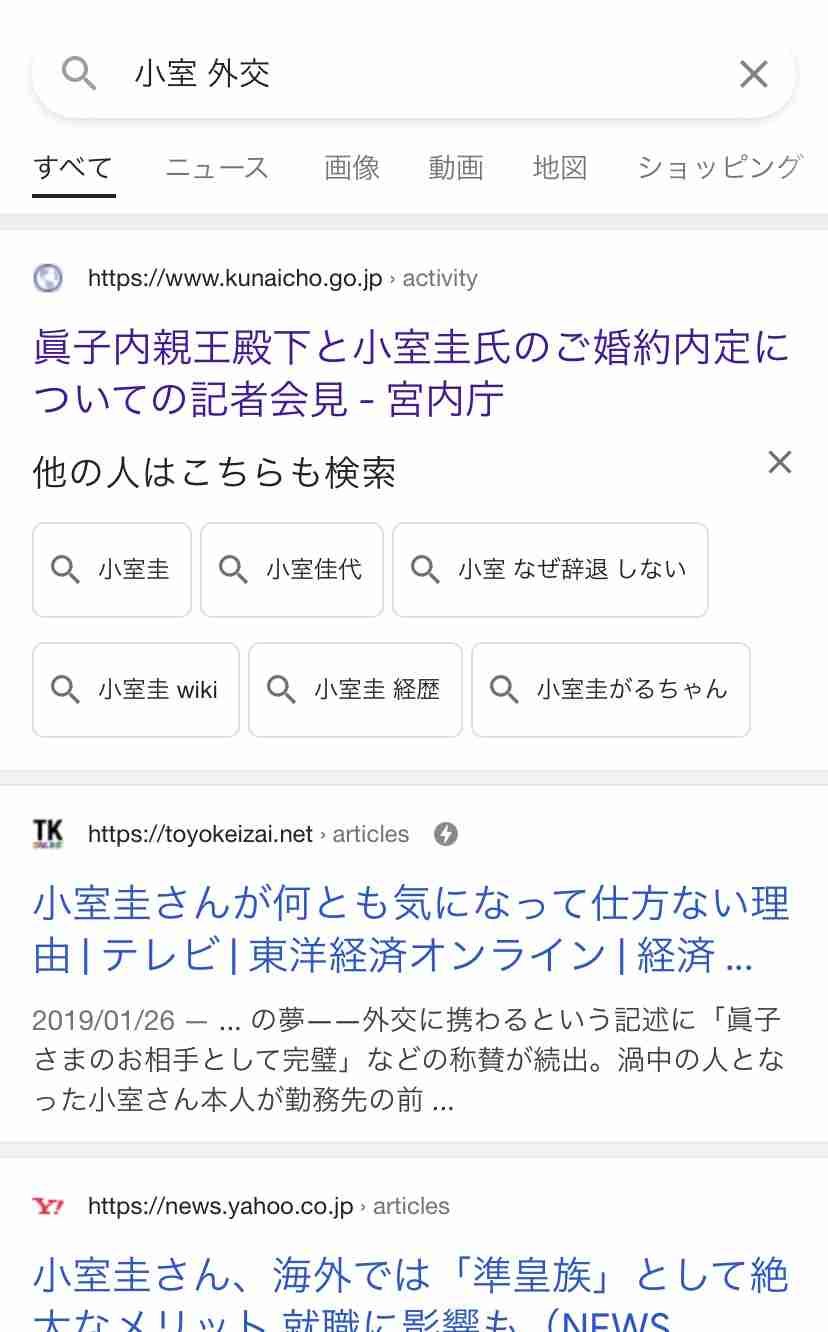Switch to the 画像 tab
Image resolution: width=828 pixels, height=1332 pixels.
click(352, 167)
